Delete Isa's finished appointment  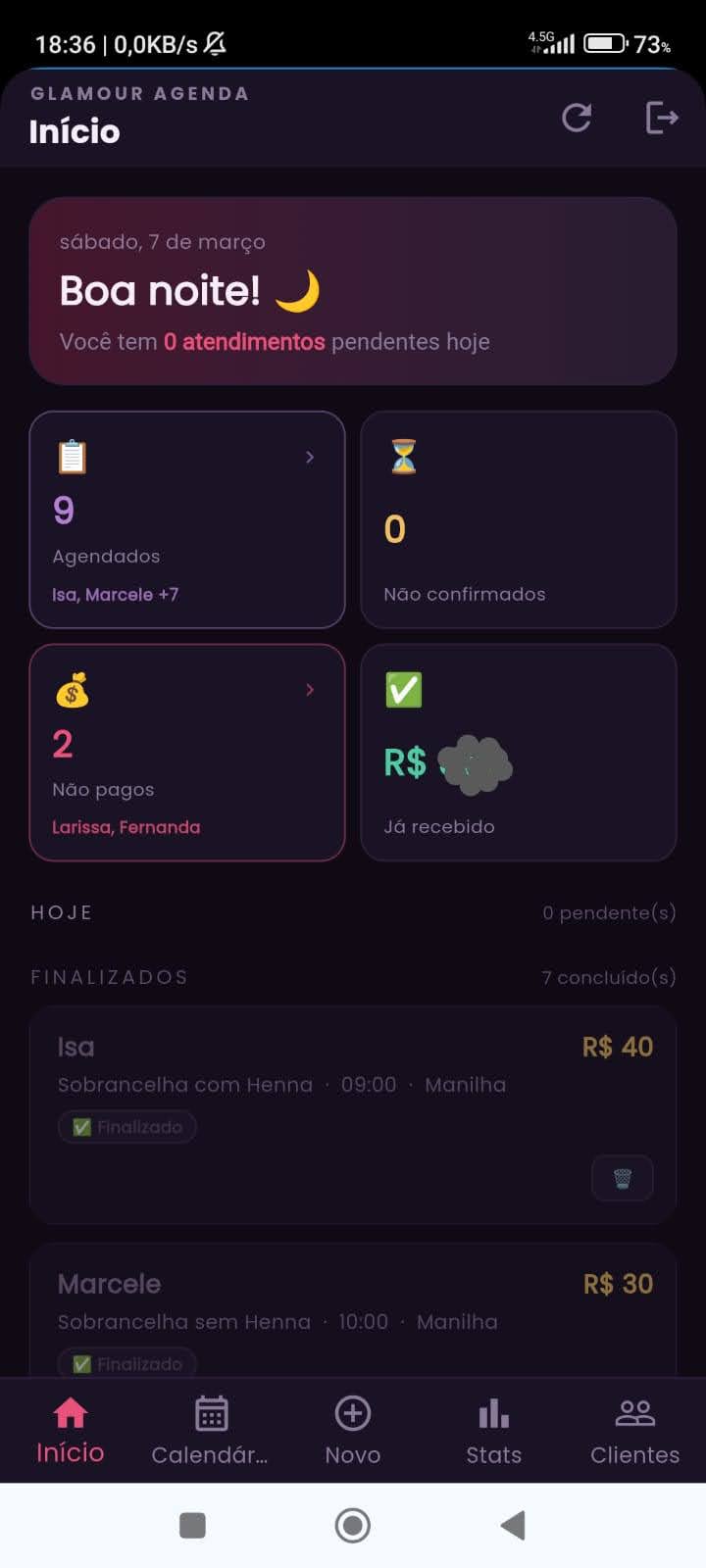click(622, 1178)
